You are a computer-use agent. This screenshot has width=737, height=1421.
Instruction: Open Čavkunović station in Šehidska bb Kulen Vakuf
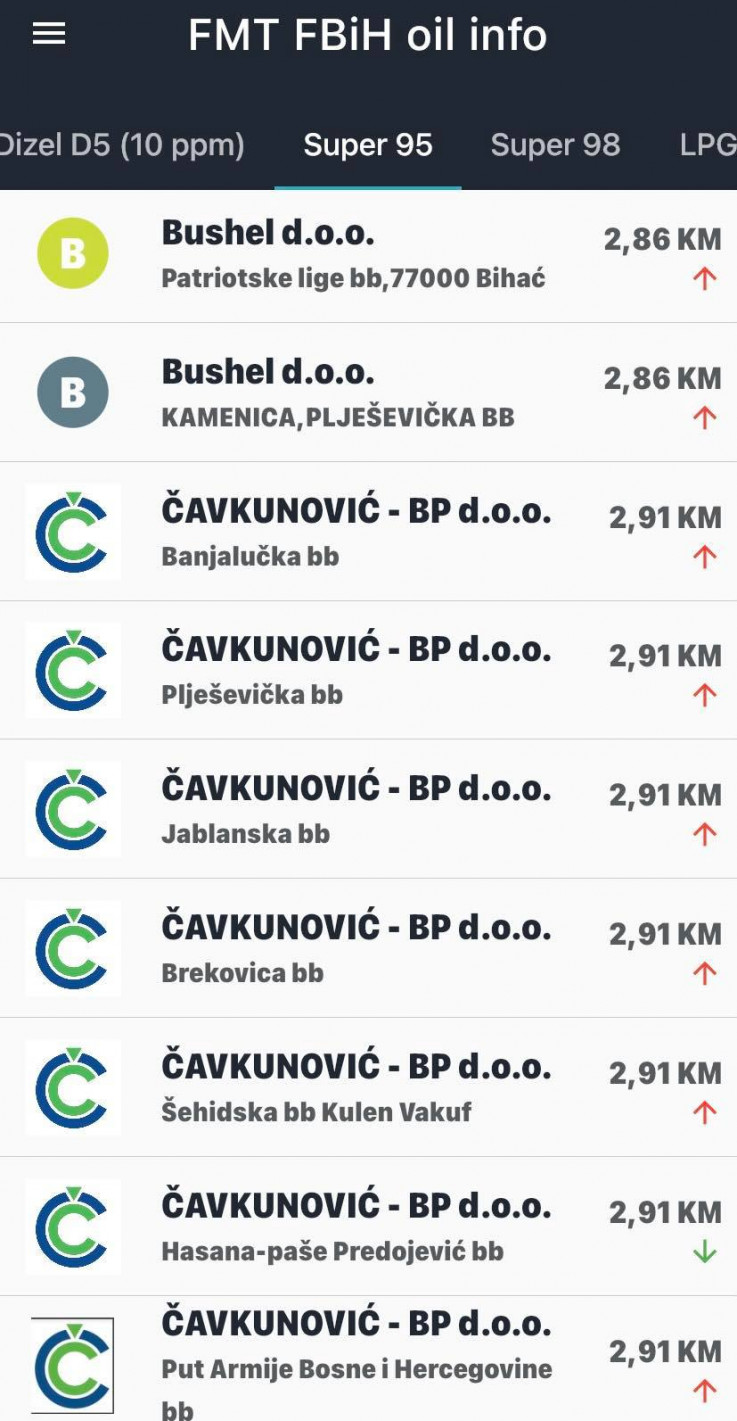tap(368, 1087)
